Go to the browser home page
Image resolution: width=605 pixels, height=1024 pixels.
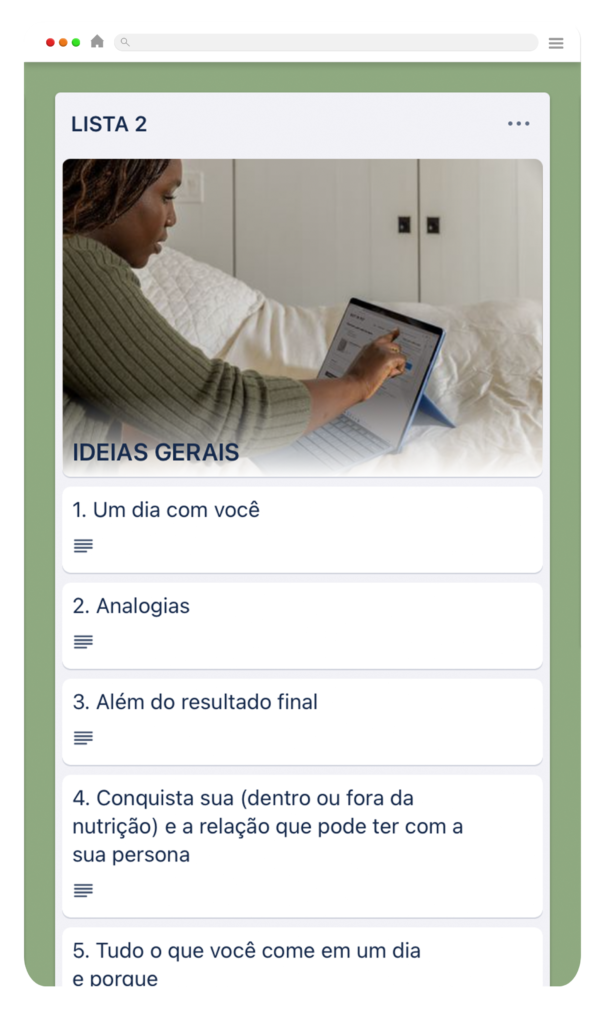[97, 42]
